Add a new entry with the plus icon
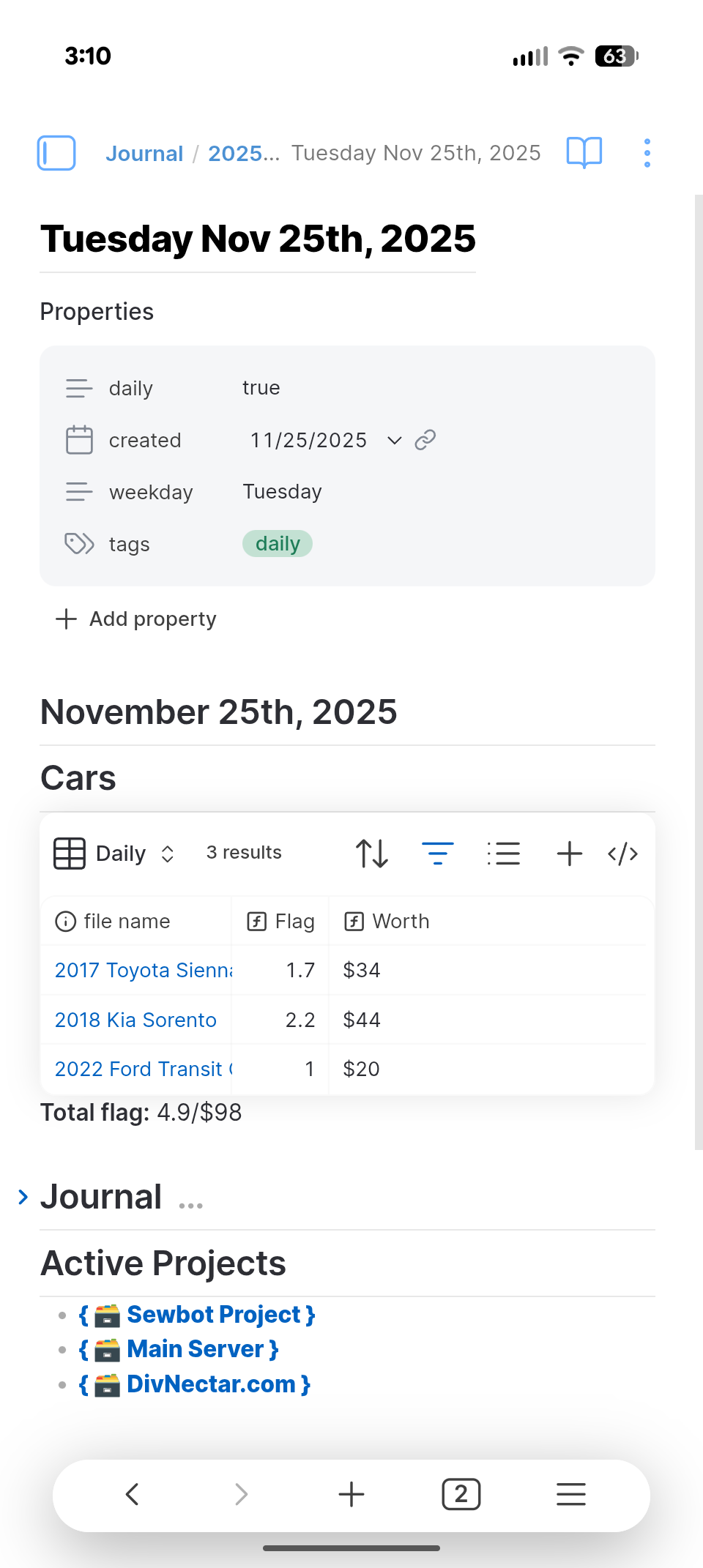703x1568 pixels. tap(569, 853)
